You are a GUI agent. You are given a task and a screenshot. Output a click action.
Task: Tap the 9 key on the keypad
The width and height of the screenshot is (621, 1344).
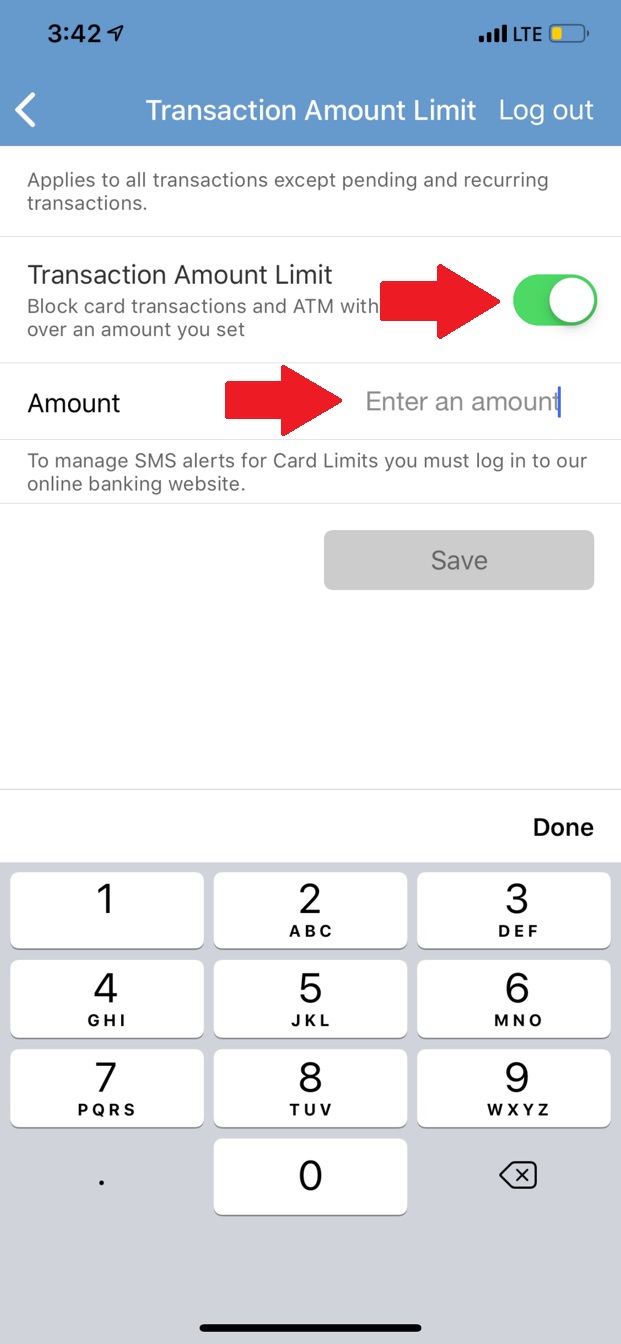tap(515, 1088)
